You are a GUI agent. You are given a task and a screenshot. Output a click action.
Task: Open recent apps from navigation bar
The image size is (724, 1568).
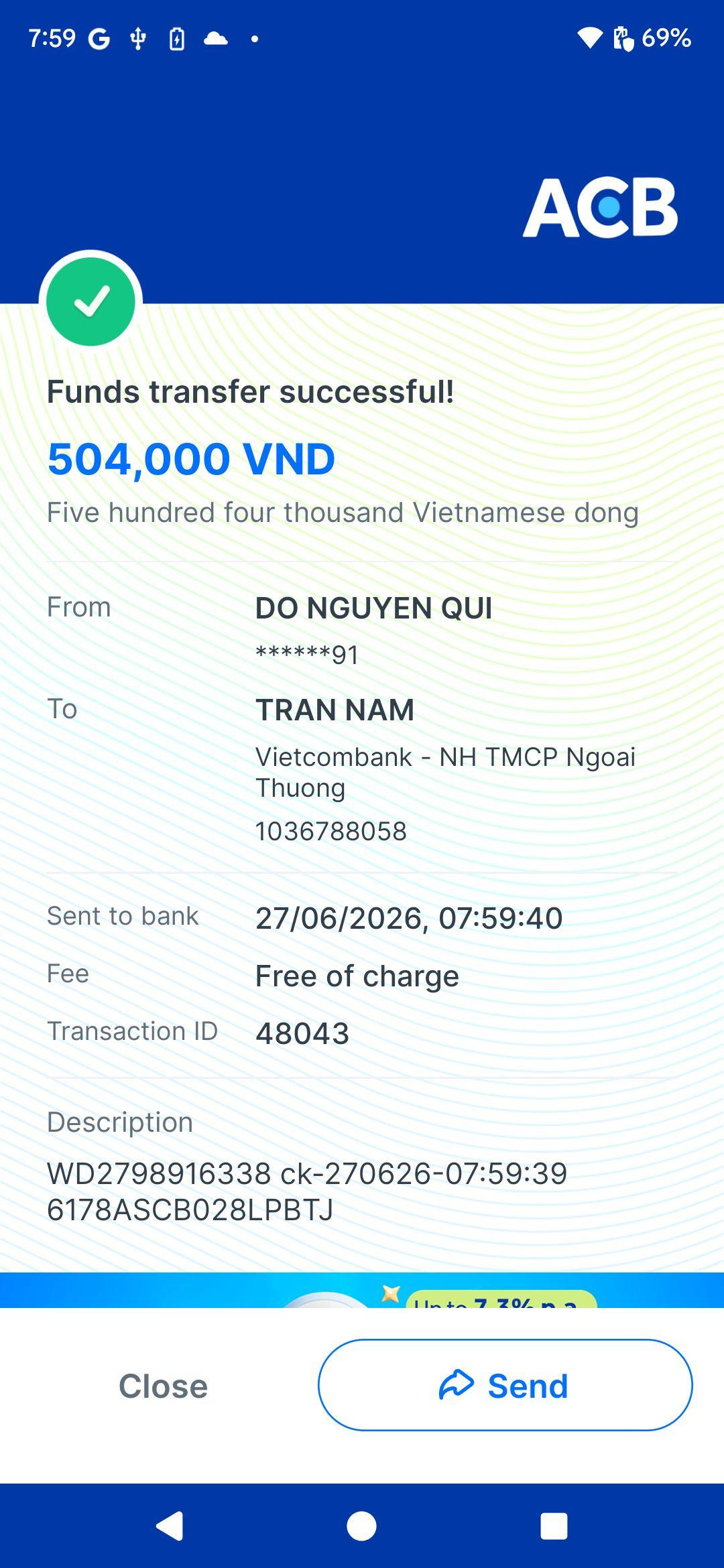click(554, 1526)
